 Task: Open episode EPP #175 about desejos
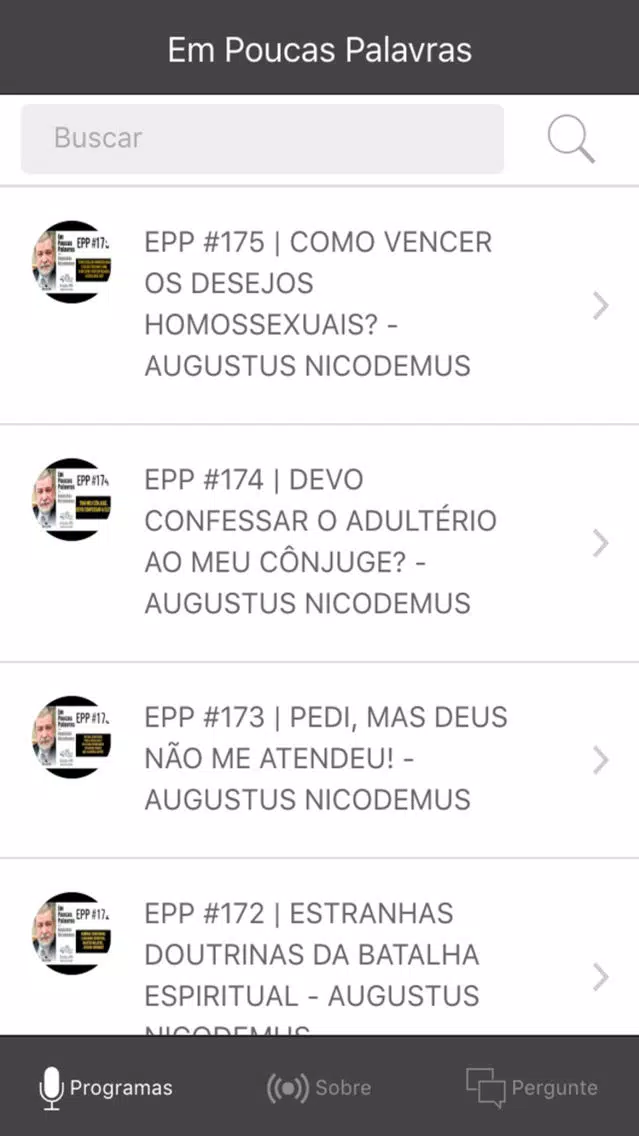pos(320,305)
